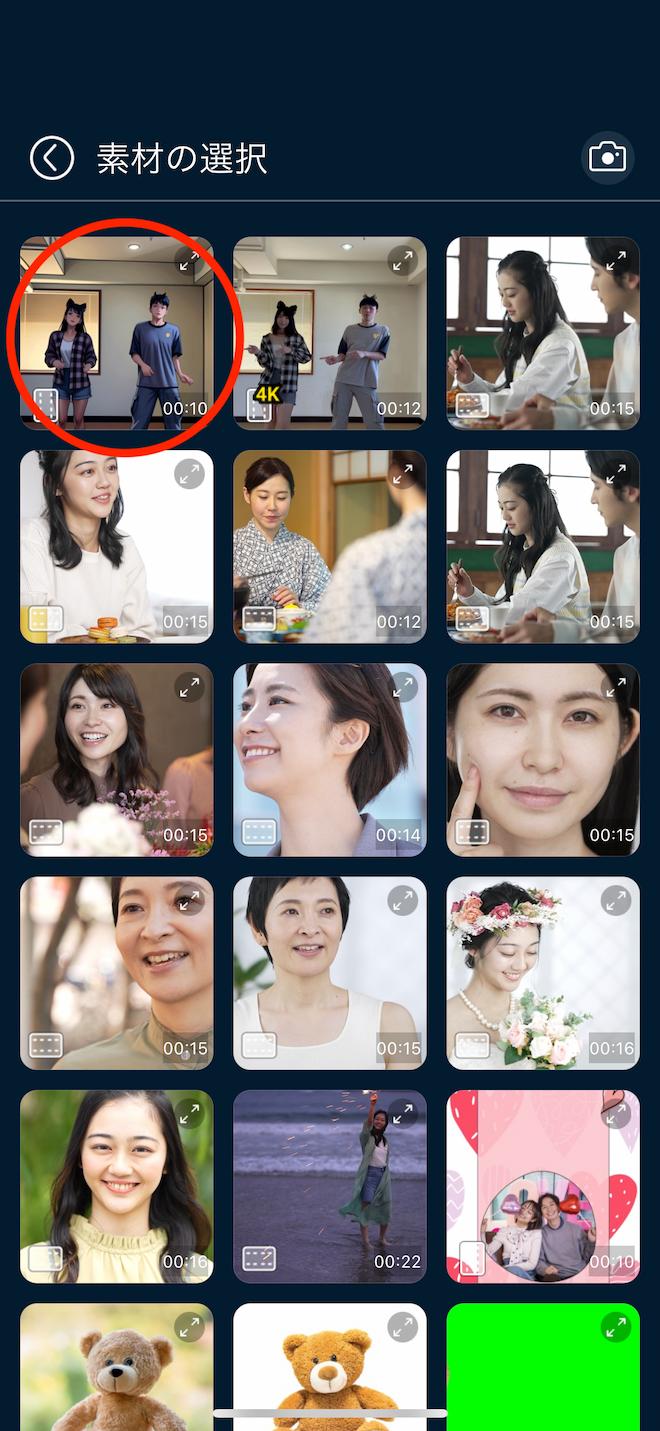Choose the smiling girl in yellow blouse clip
The width and height of the screenshot is (660, 1431).
116,1186
